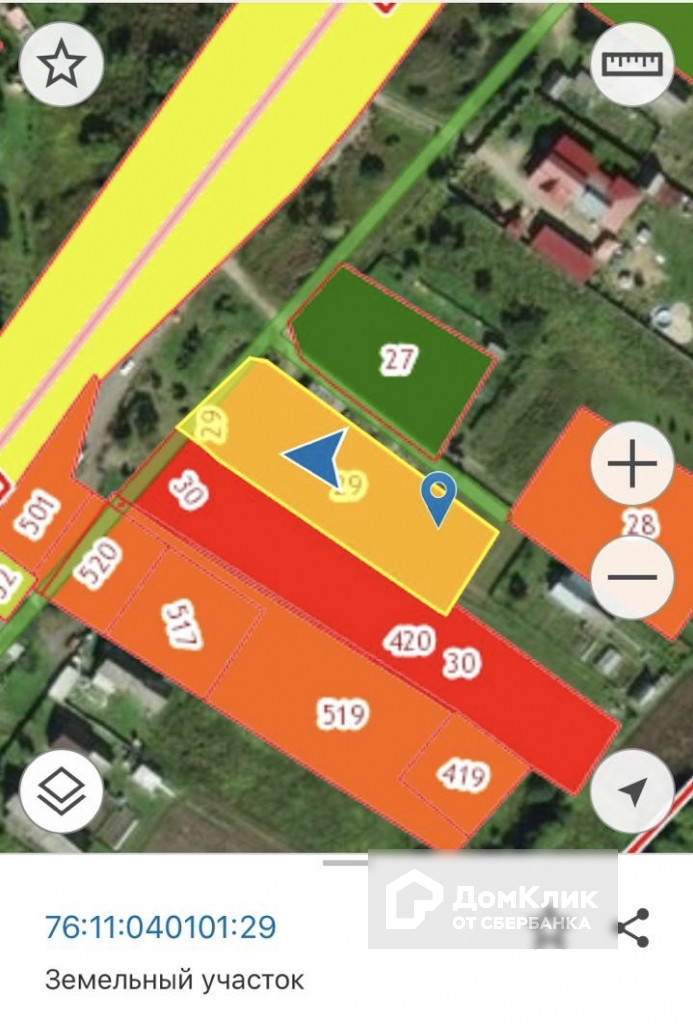Select parcel 517 on the map
Screen dimensions: 693x1024
(183, 624)
